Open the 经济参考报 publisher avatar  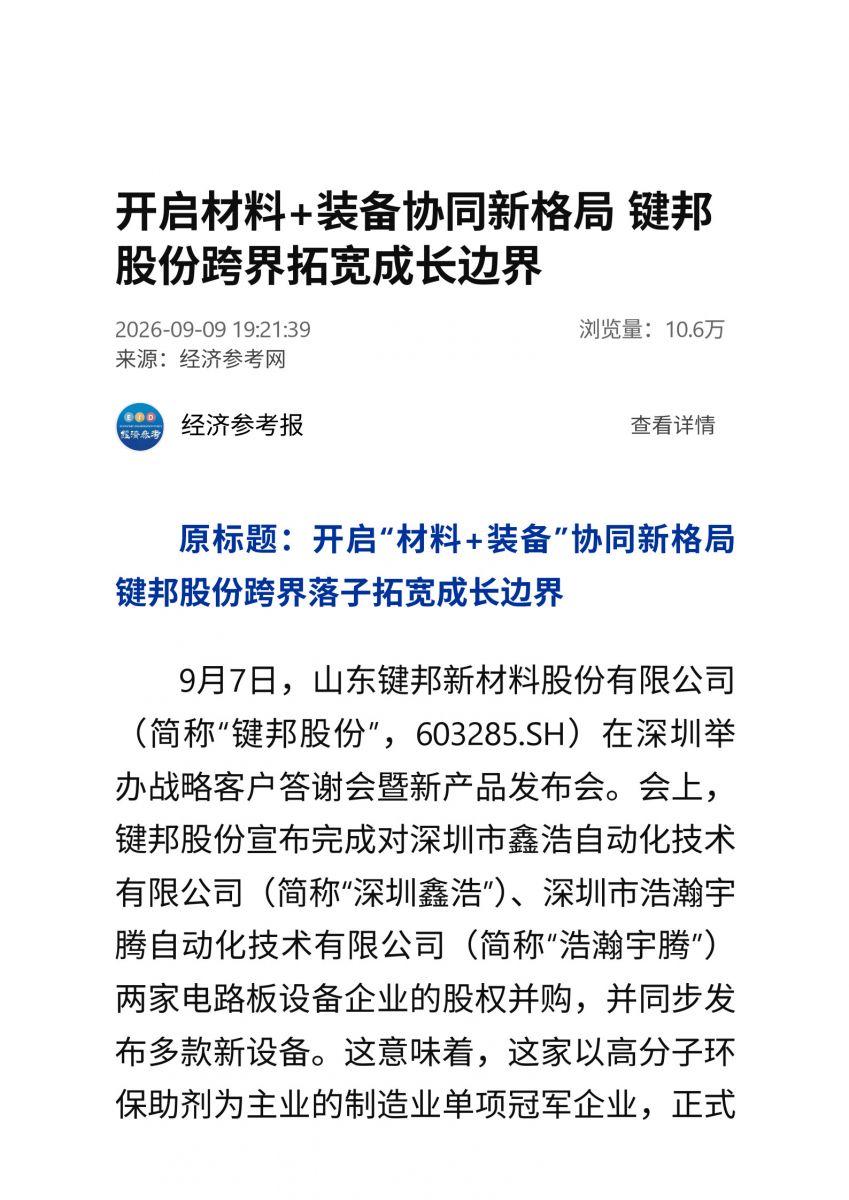click(140, 426)
